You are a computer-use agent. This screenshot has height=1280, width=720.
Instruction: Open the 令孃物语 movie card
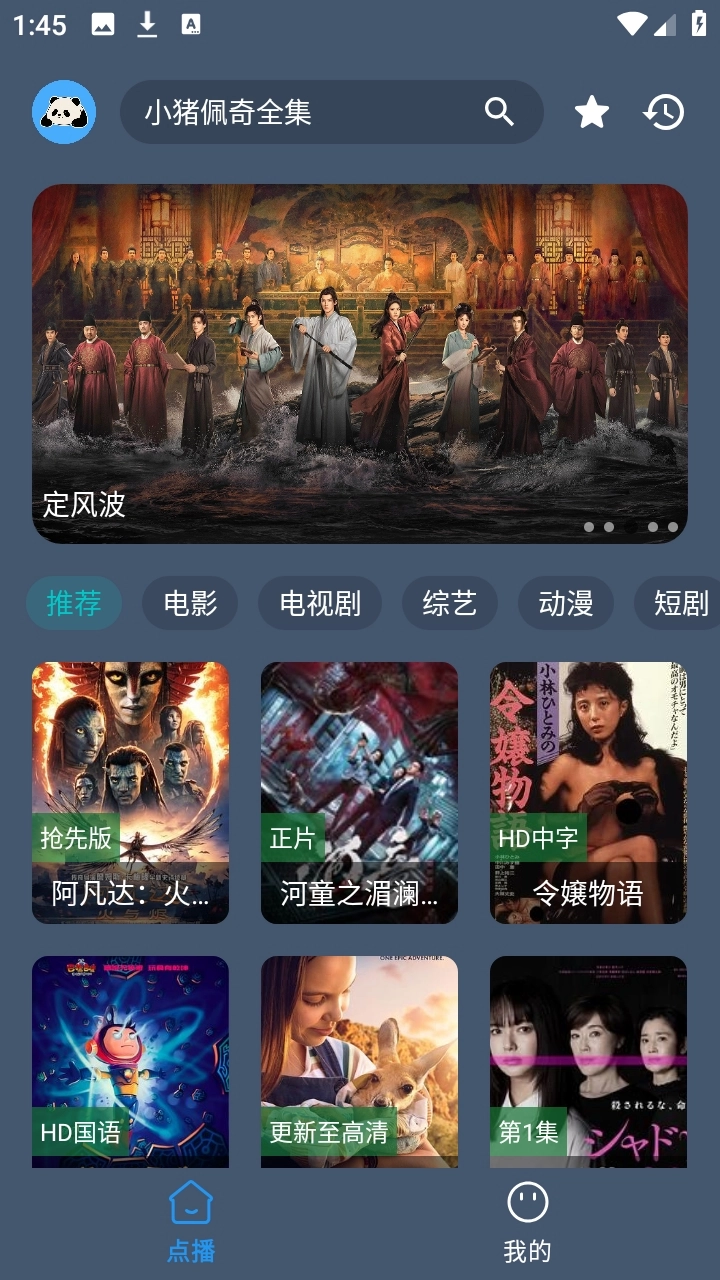point(588,792)
